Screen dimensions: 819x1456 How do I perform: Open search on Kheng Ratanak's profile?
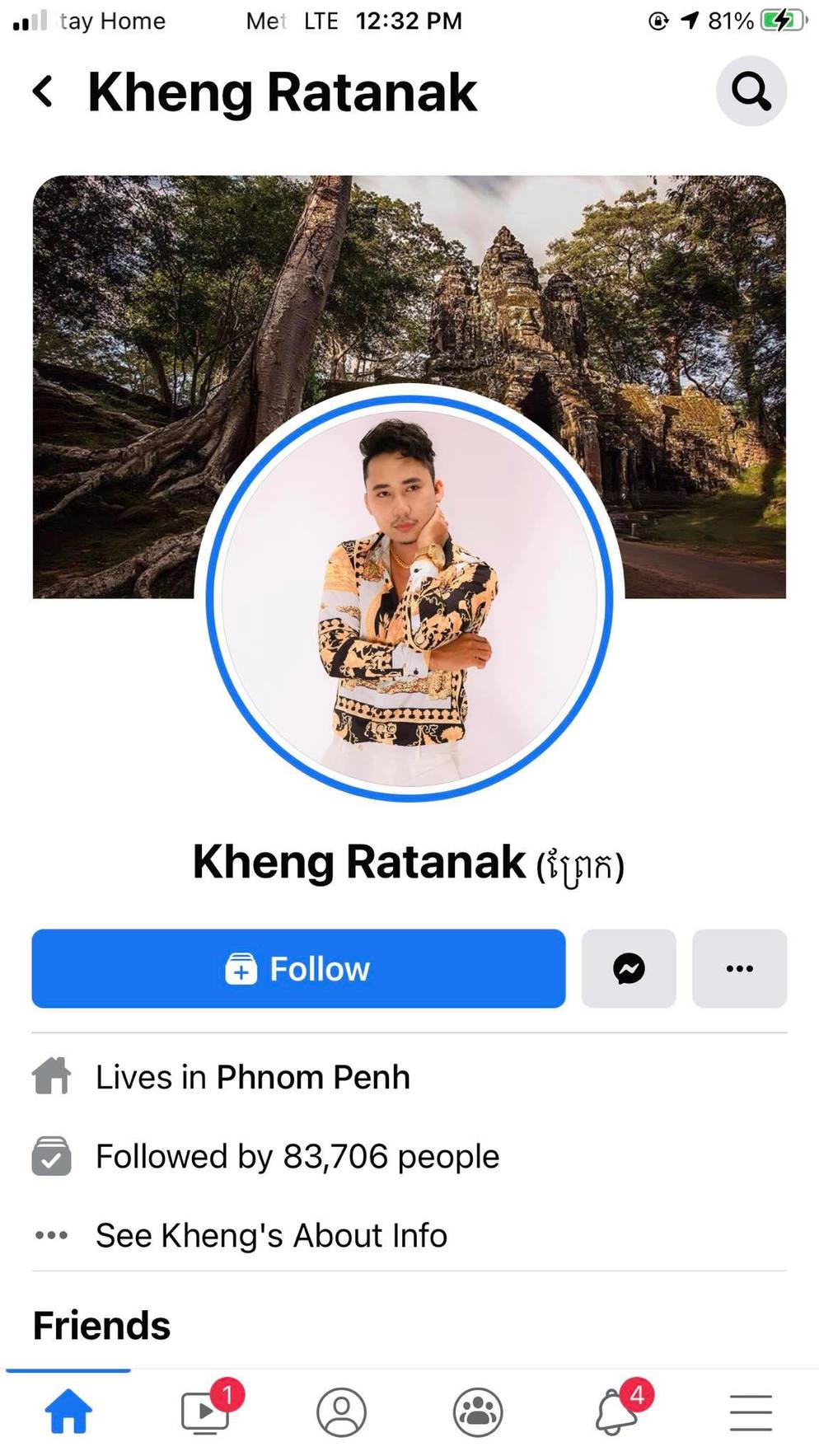[751, 91]
